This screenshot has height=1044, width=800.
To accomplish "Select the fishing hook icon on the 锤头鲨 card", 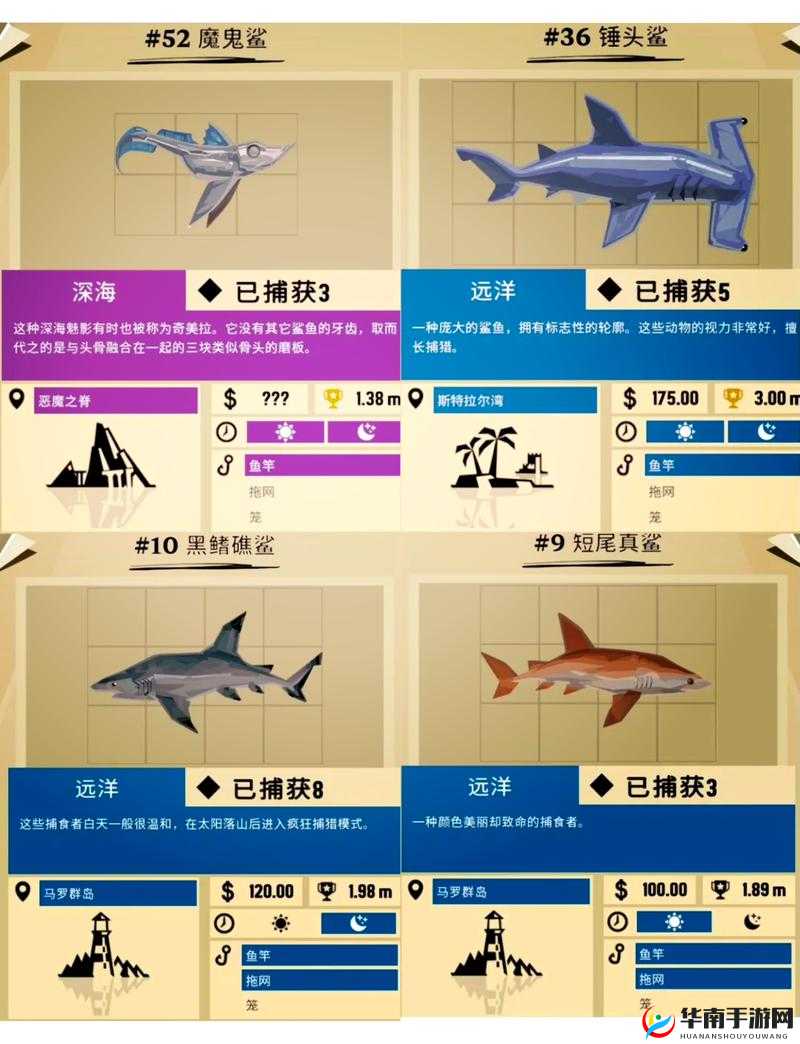I will 625,464.
